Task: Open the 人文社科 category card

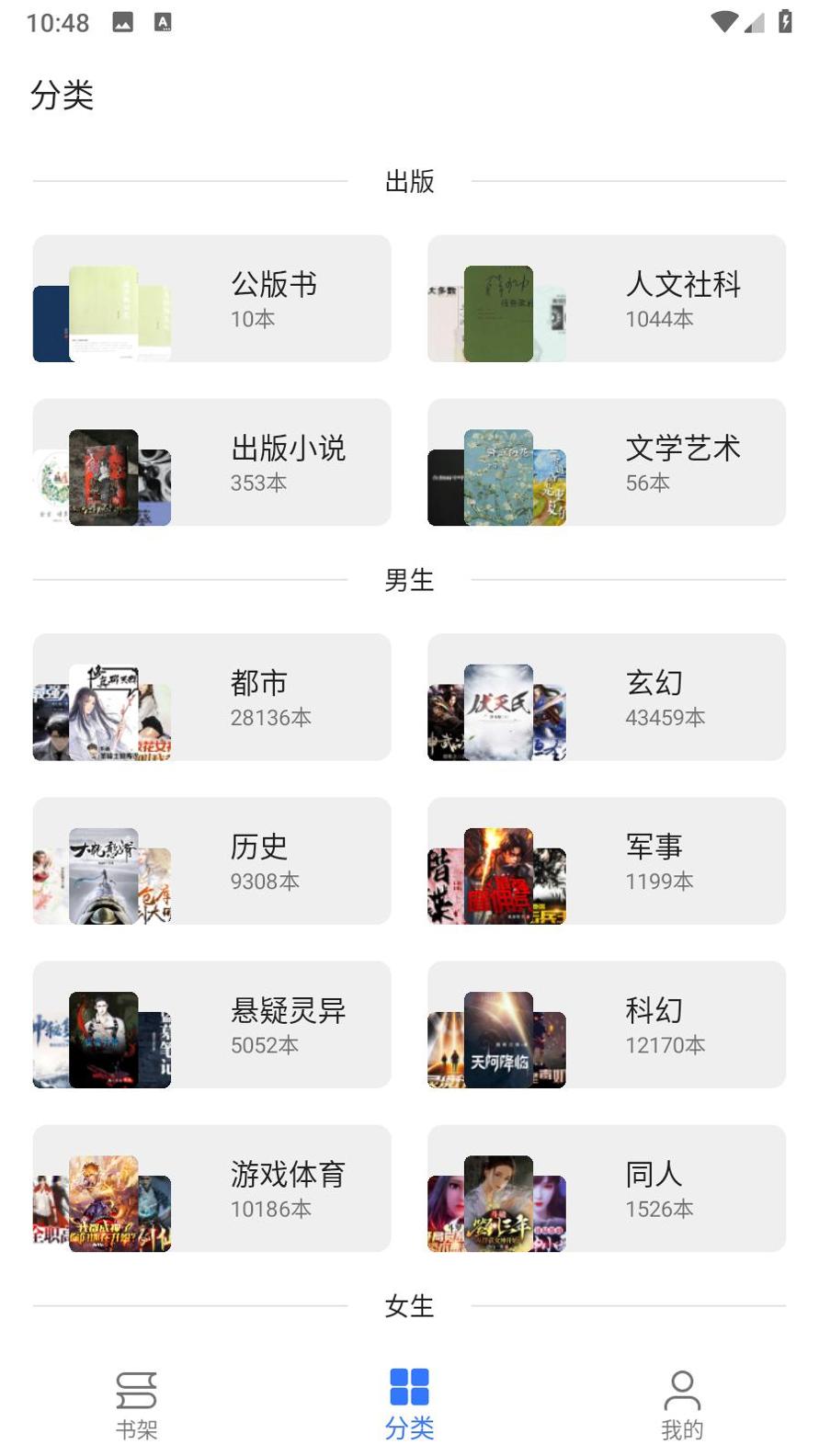Action: click(x=605, y=297)
